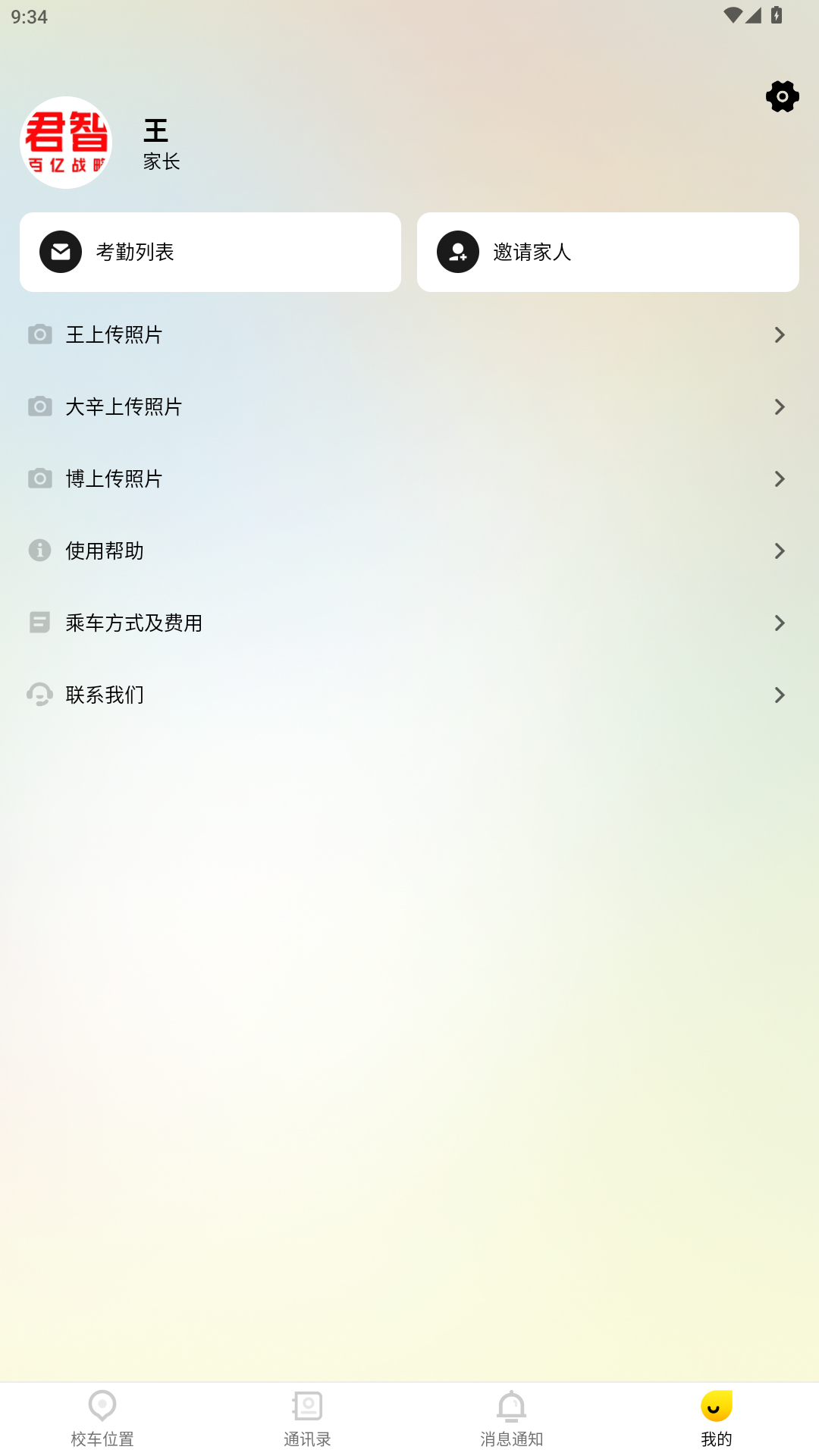The height and width of the screenshot is (1456, 819).
Task: Expand the 使用帮助 row chevron
Action: pos(780,551)
